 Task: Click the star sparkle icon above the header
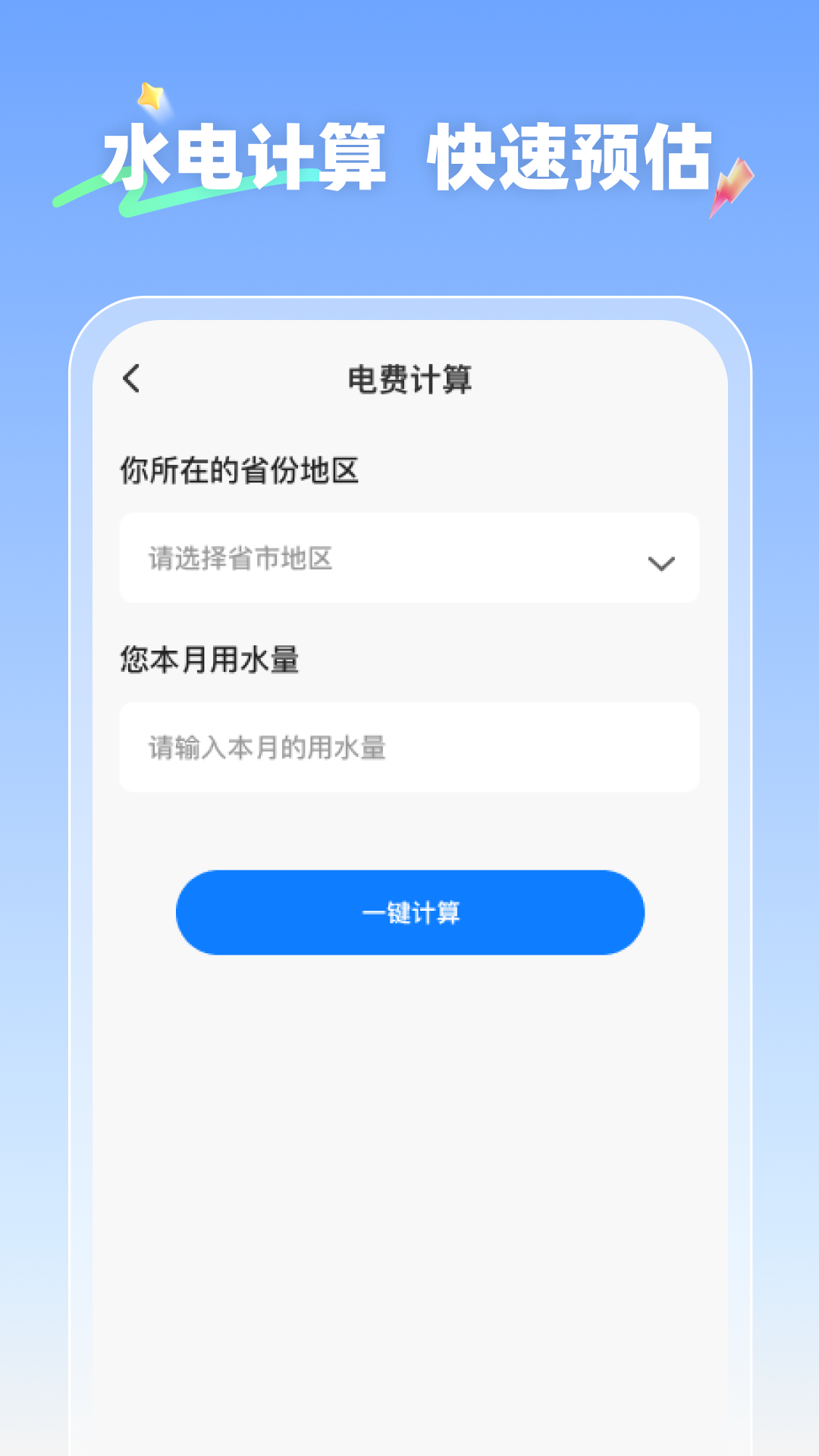149,97
